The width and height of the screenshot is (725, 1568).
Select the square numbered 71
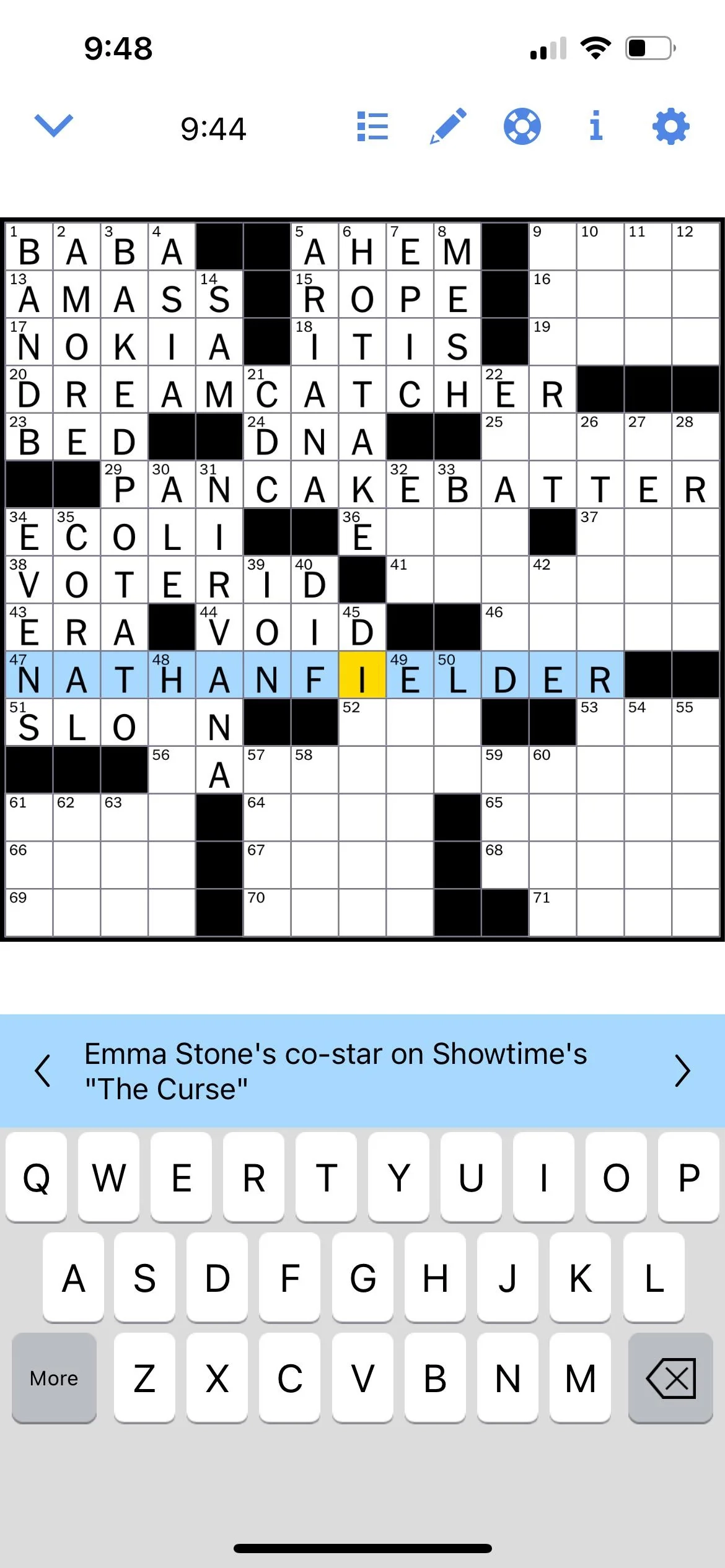pyautogui.click(x=552, y=913)
